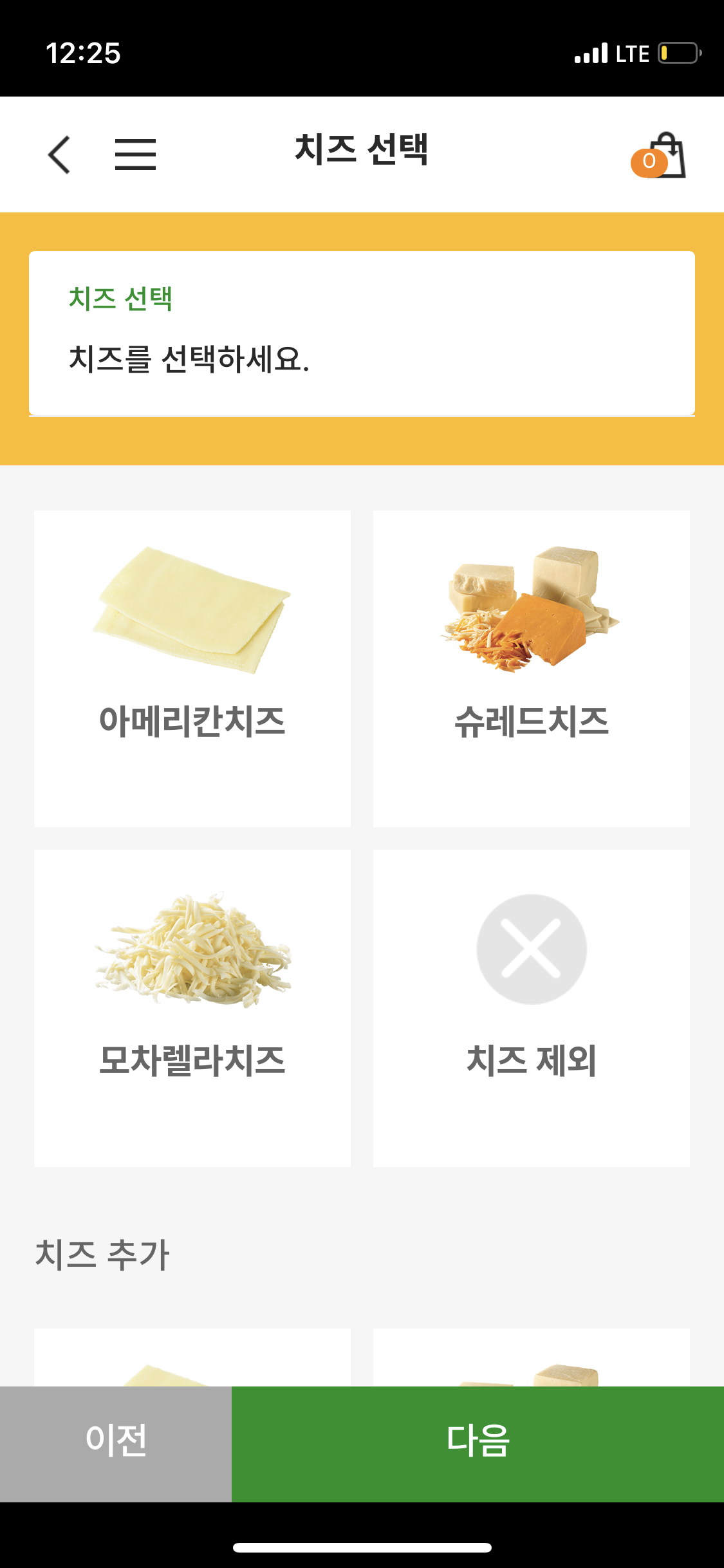Pick 모차렐라치즈 option
Screen dimensions: 724x1568
point(192,1007)
